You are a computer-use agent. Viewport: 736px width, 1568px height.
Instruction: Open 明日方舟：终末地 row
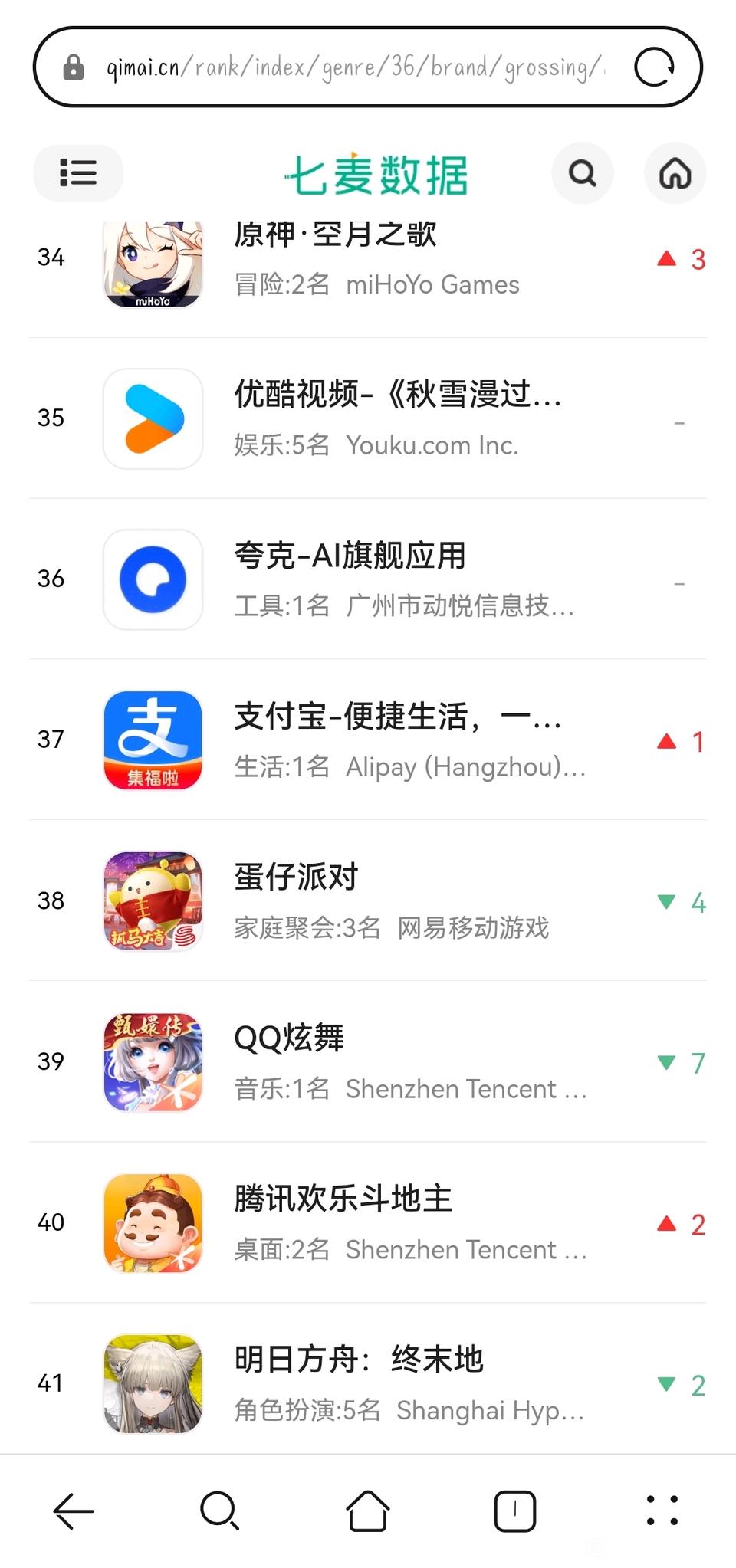pos(368,1383)
